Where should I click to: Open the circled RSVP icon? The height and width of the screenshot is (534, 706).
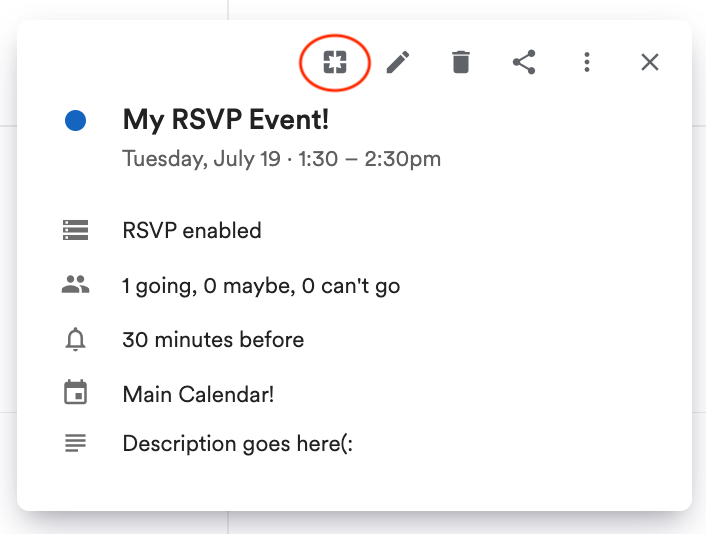tap(335, 63)
